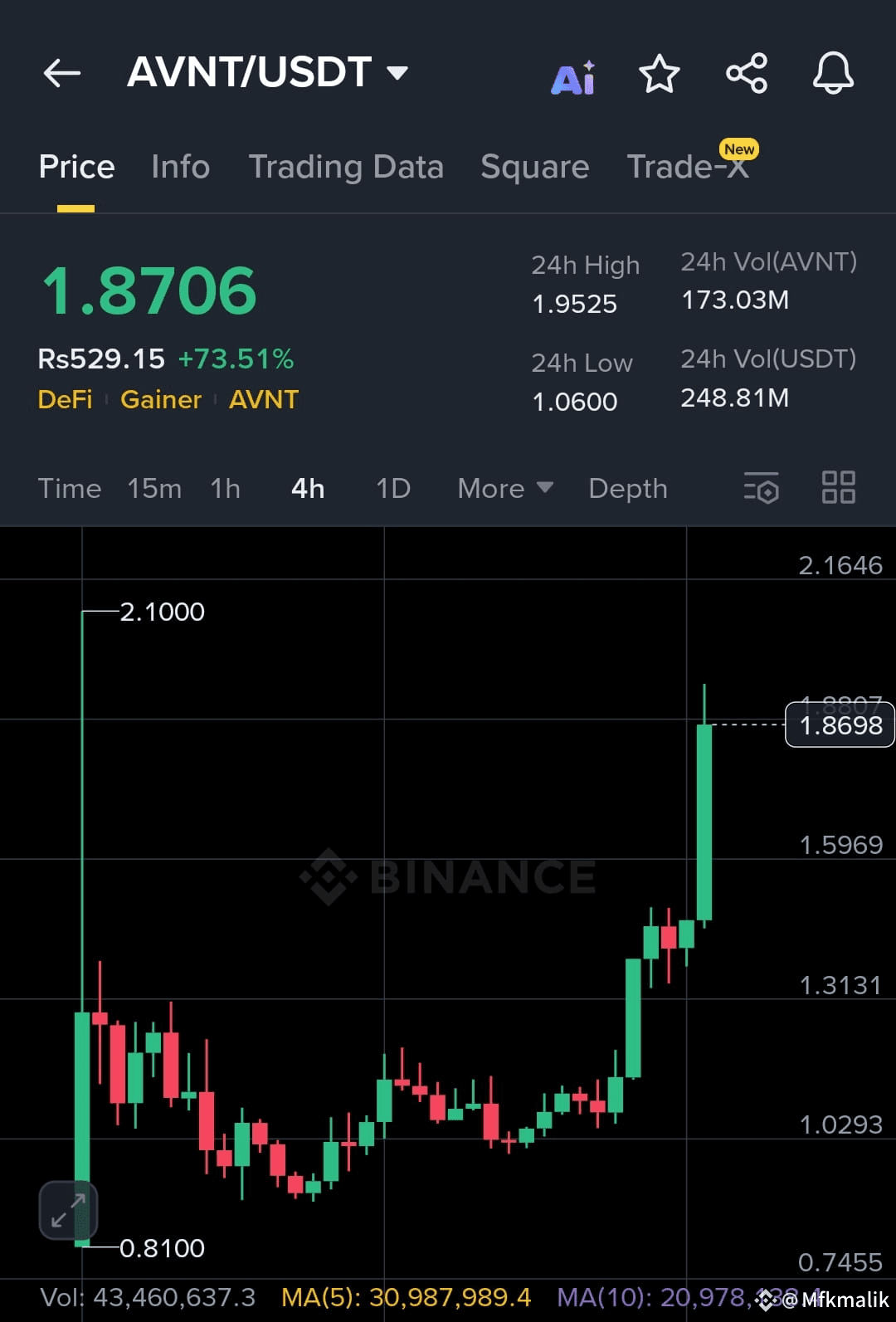The image size is (896, 1322).
Task: Select the 1h chart interval
Action: click(225, 488)
